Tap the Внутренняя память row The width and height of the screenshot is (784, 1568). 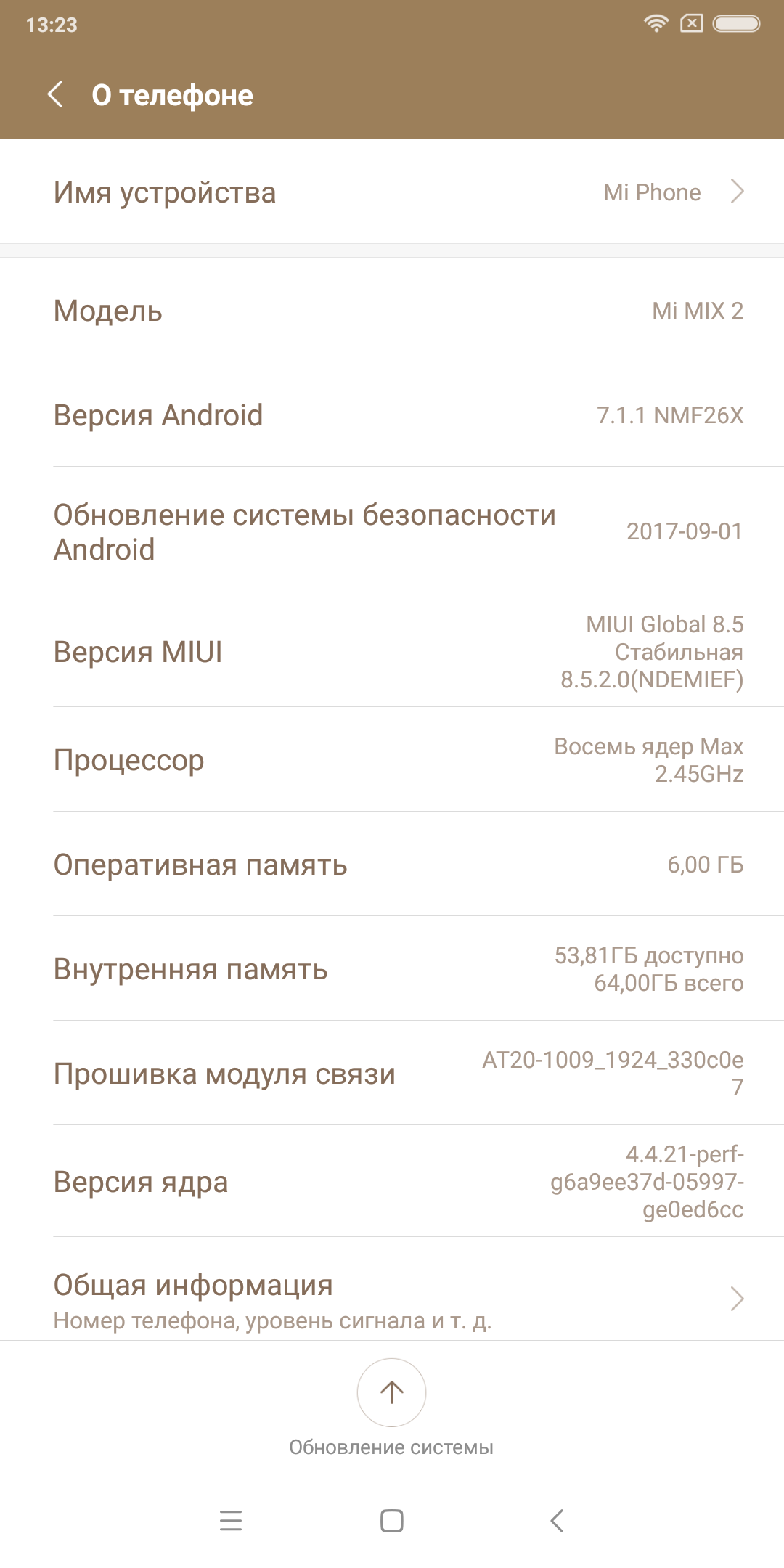pos(392,969)
